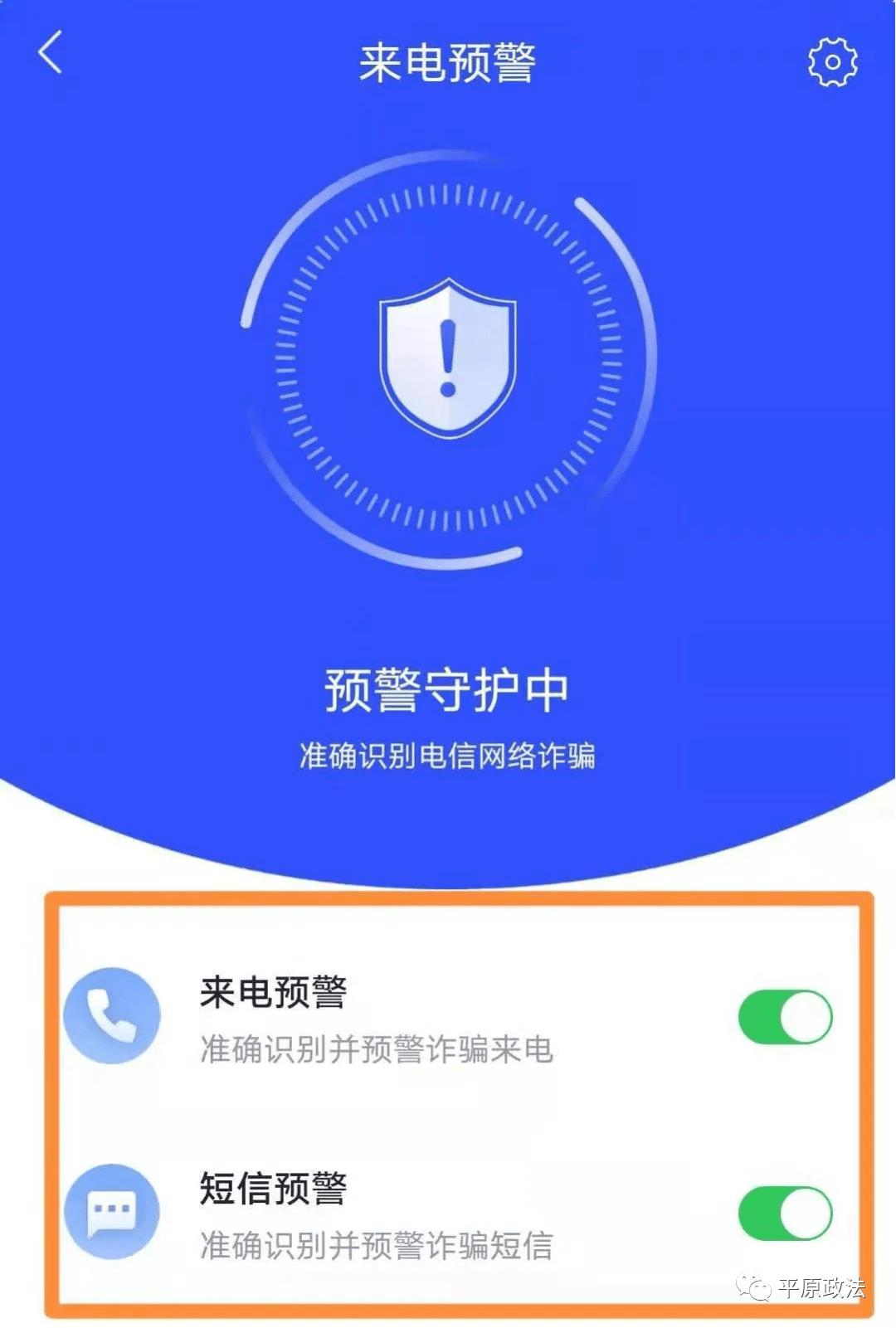This screenshot has height=1328, width=896.
Task: Go back from 来电预警 screen
Action: click(51, 53)
